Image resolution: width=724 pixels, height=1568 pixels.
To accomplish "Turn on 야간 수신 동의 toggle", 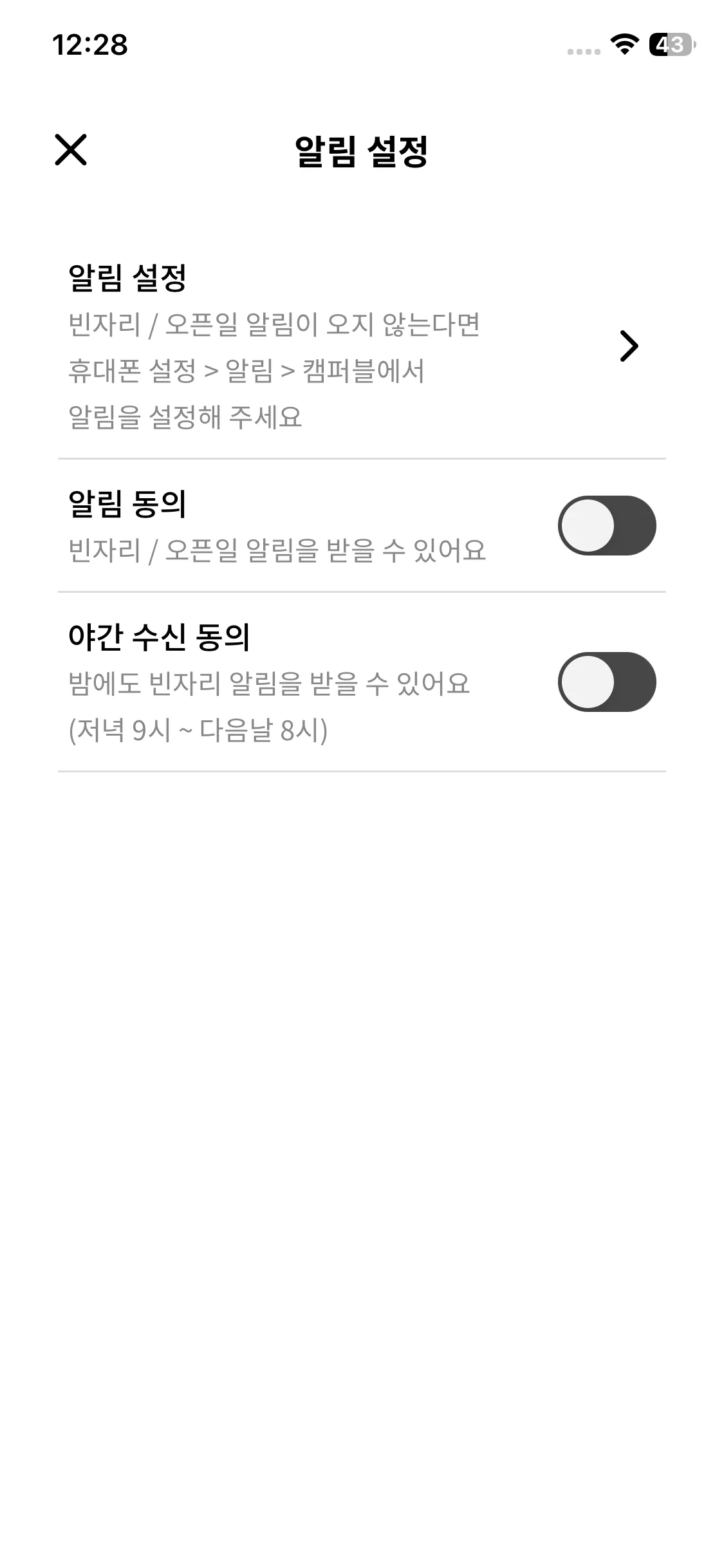I will 606,682.
